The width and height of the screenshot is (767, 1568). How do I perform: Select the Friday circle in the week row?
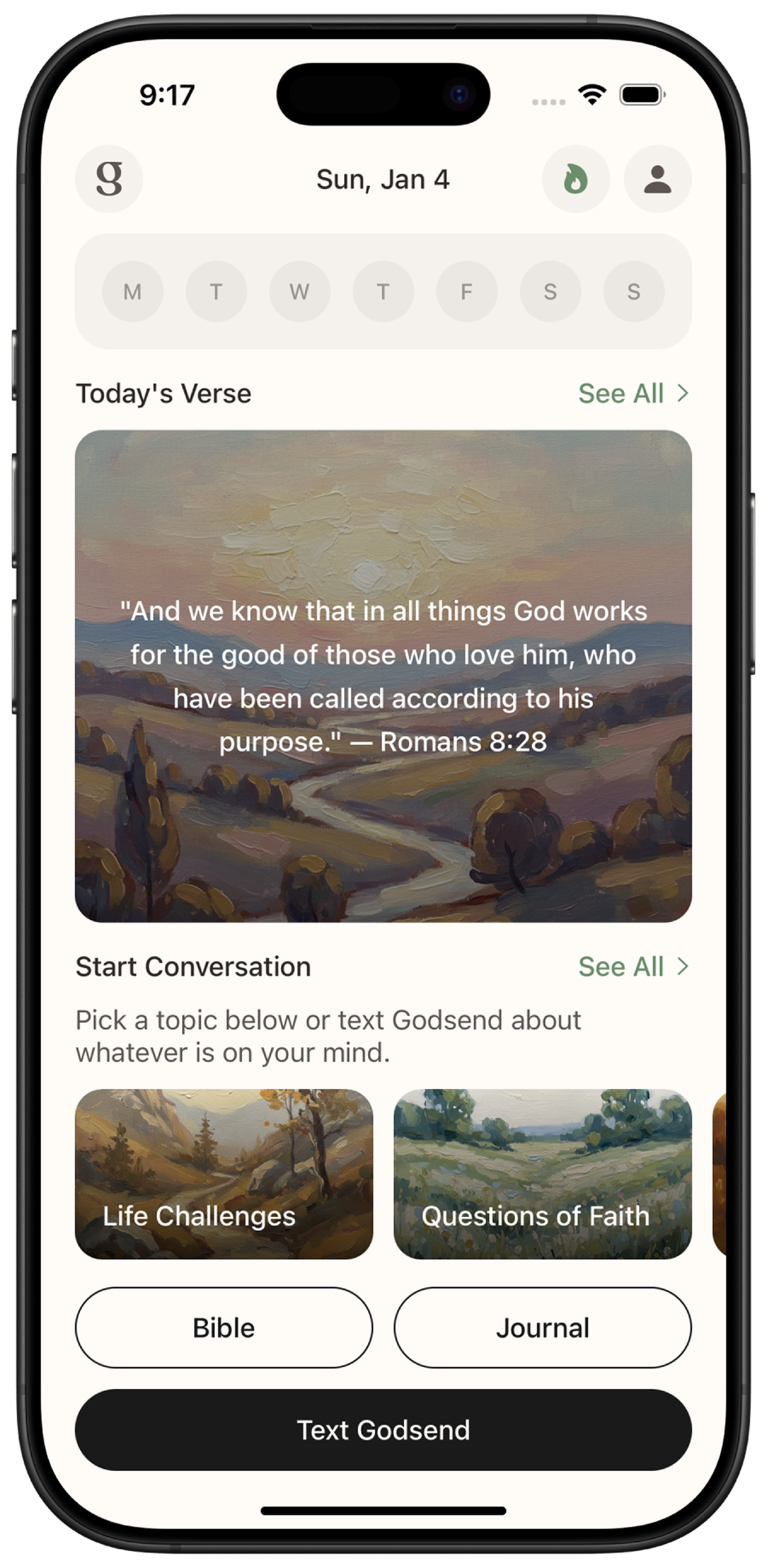point(466,291)
